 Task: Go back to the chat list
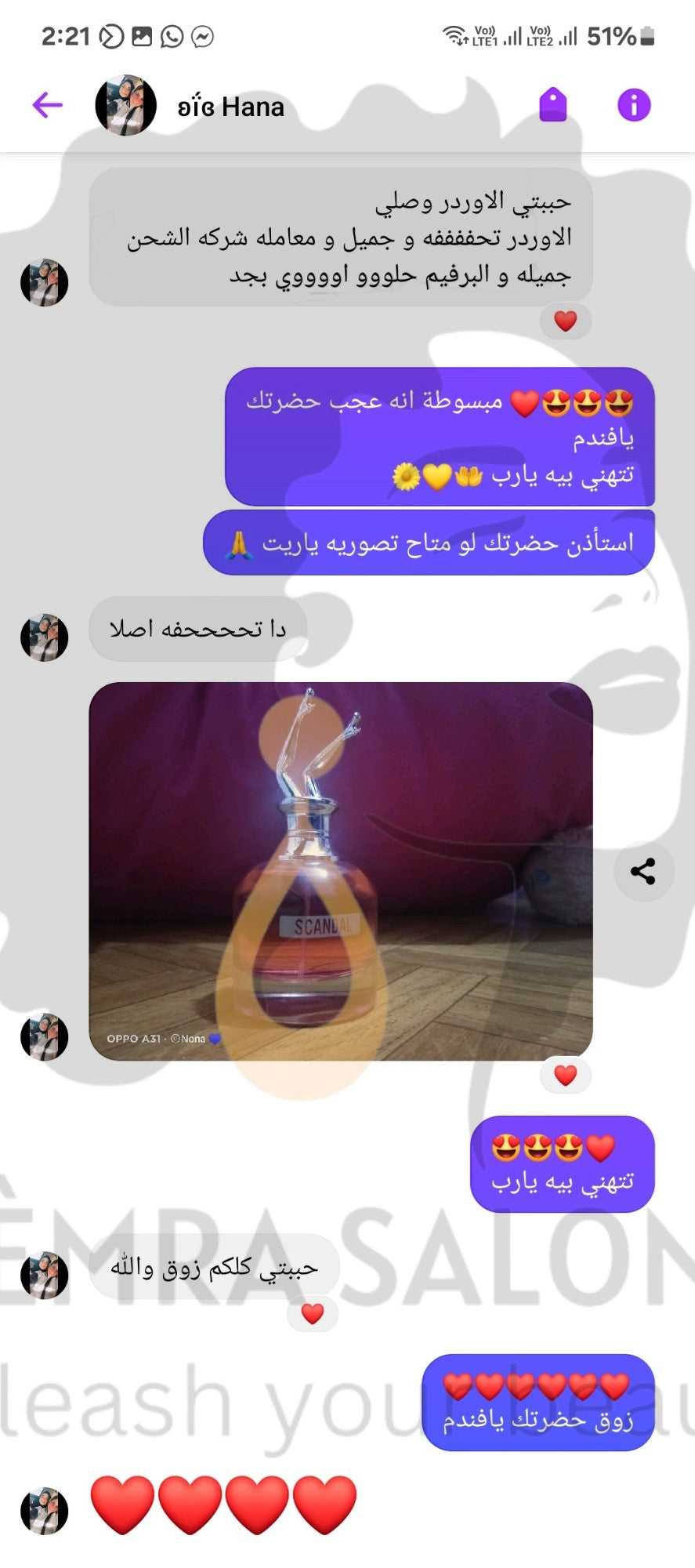click(x=47, y=105)
